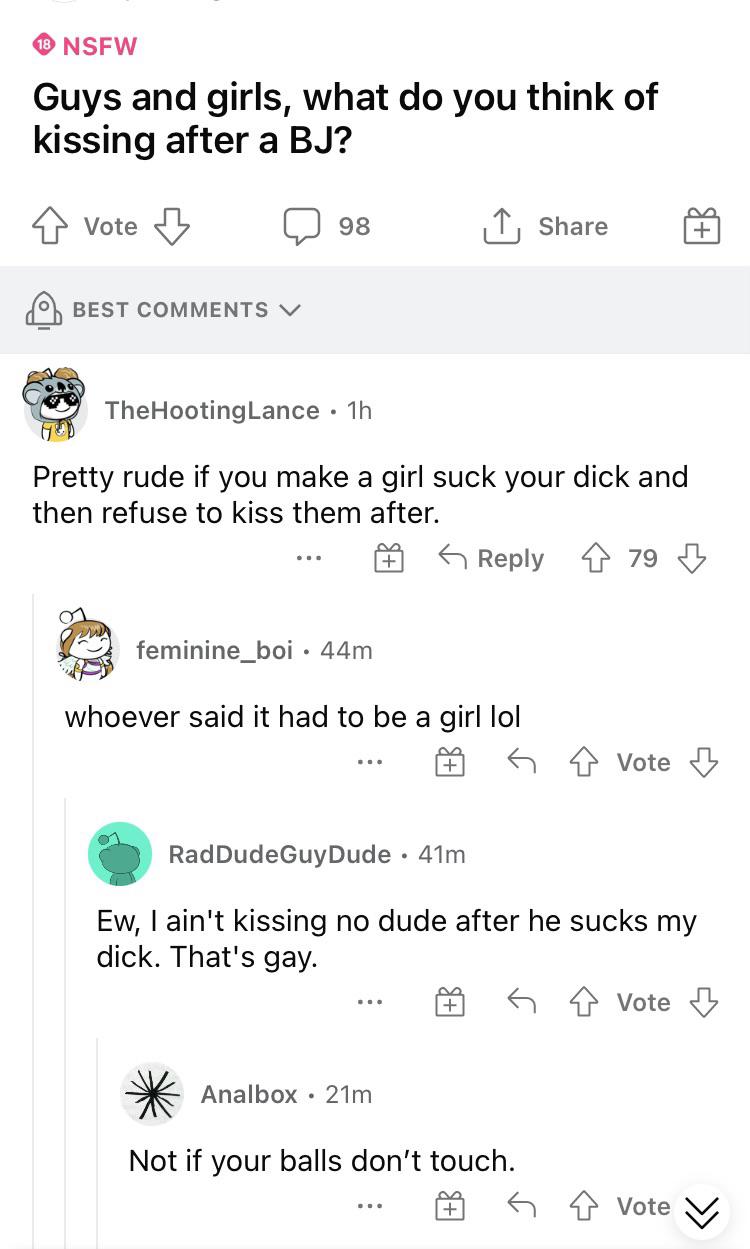Downvote the post
Image resolution: width=750 pixels, height=1249 pixels.
tap(172, 226)
